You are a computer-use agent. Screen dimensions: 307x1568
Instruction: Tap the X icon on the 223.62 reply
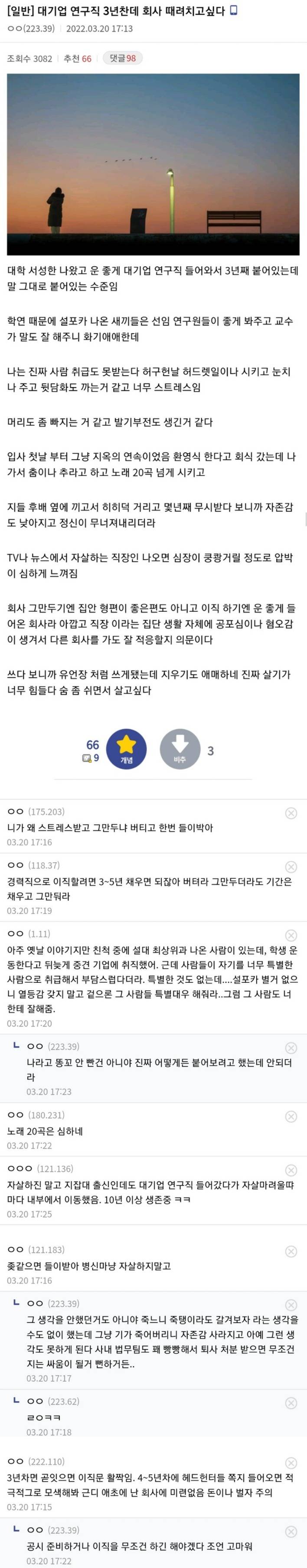tap(291, 1403)
